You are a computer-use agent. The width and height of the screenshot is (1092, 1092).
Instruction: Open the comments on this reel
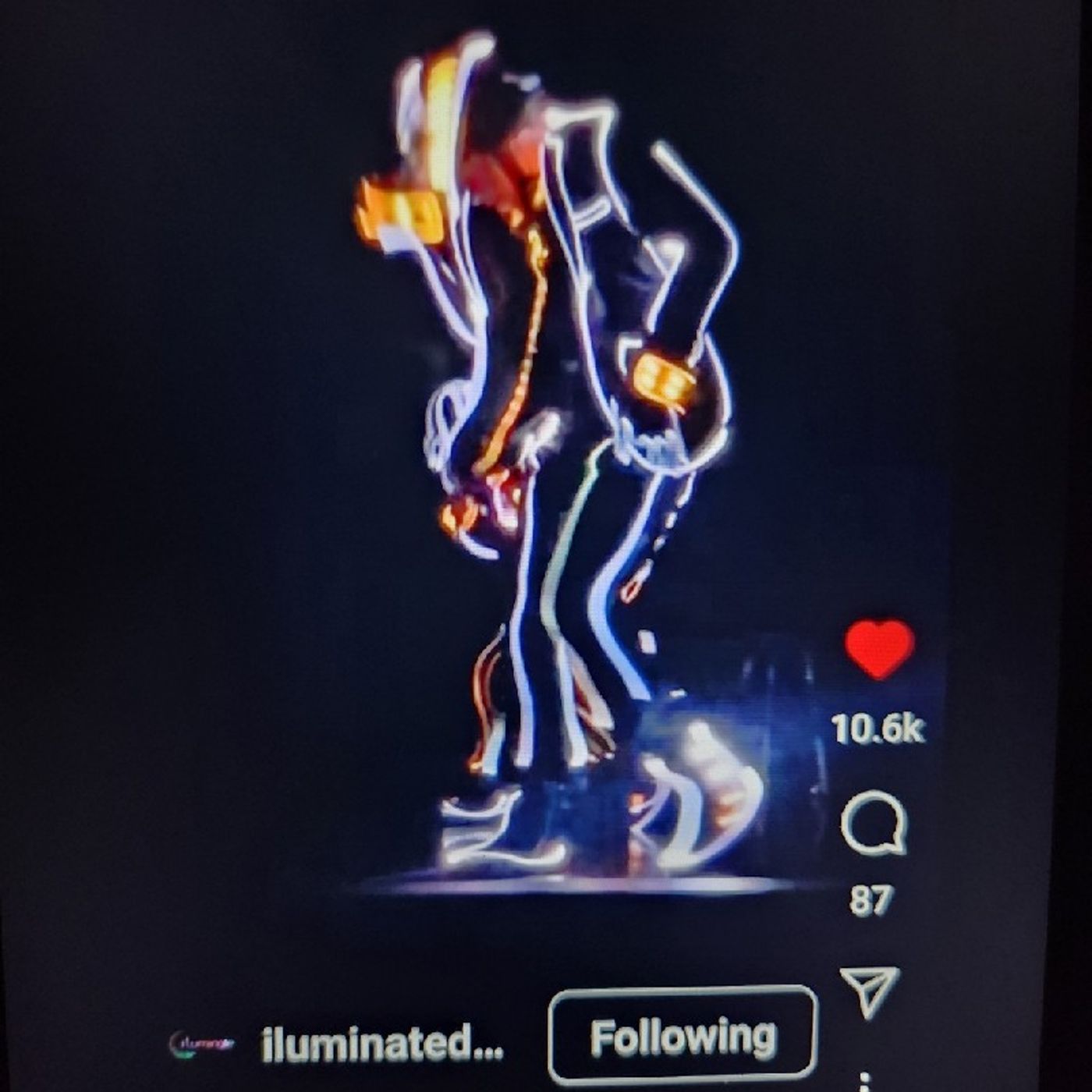point(874,823)
